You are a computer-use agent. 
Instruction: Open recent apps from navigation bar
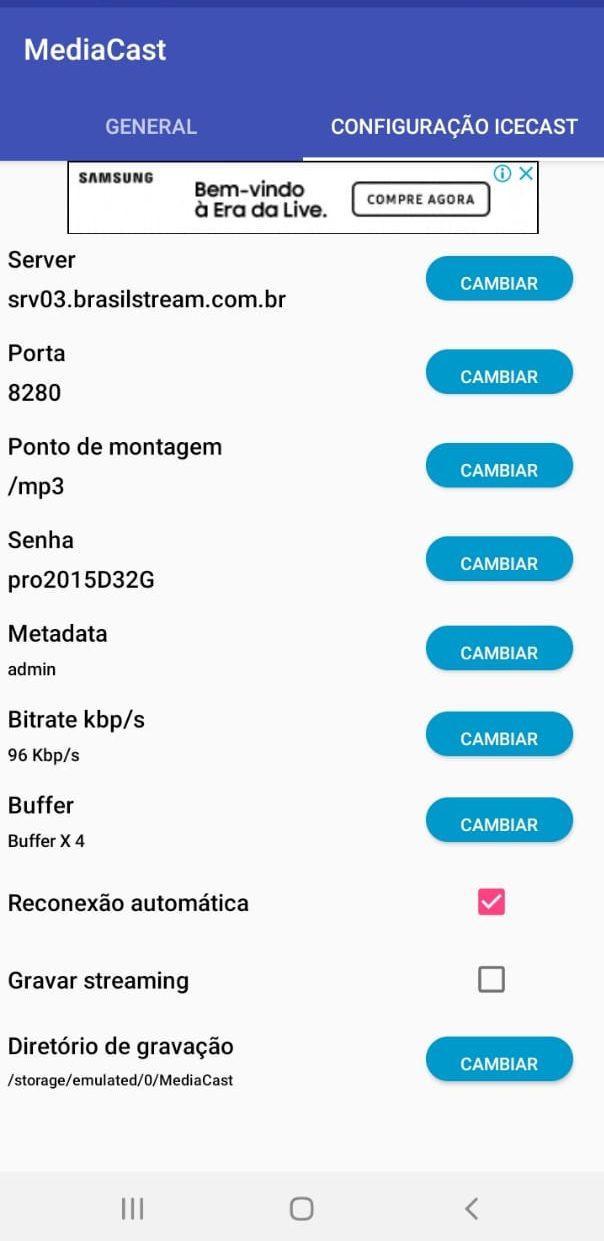tap(132, 1208)
